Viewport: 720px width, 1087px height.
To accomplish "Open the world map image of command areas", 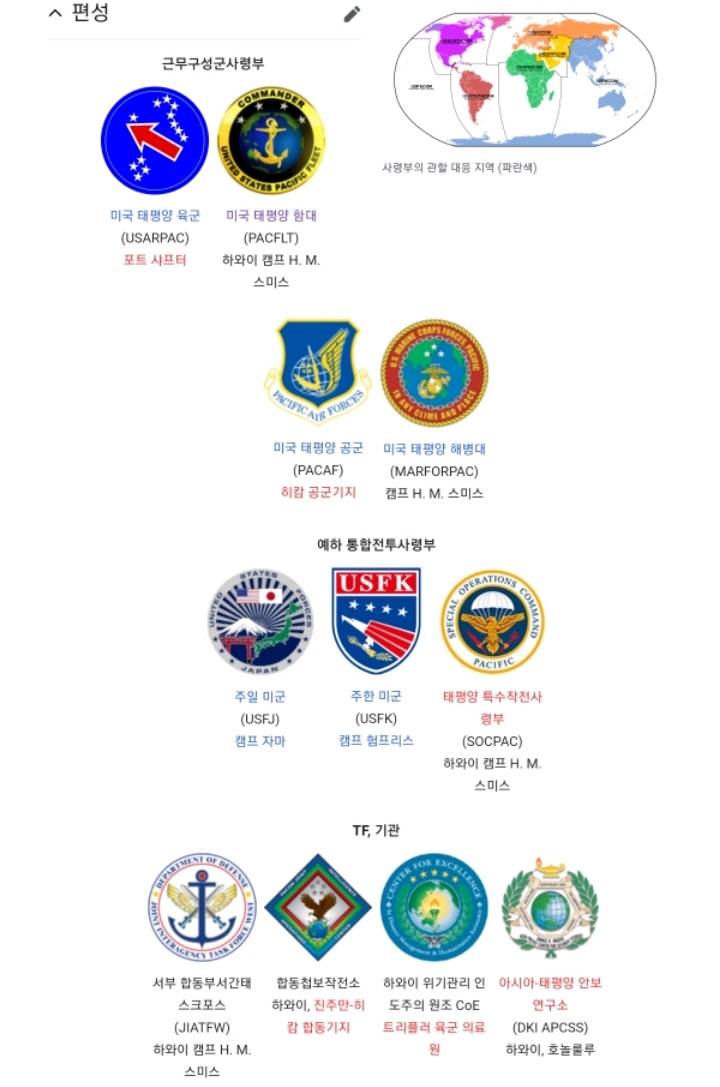I will (x=524, y=79).
